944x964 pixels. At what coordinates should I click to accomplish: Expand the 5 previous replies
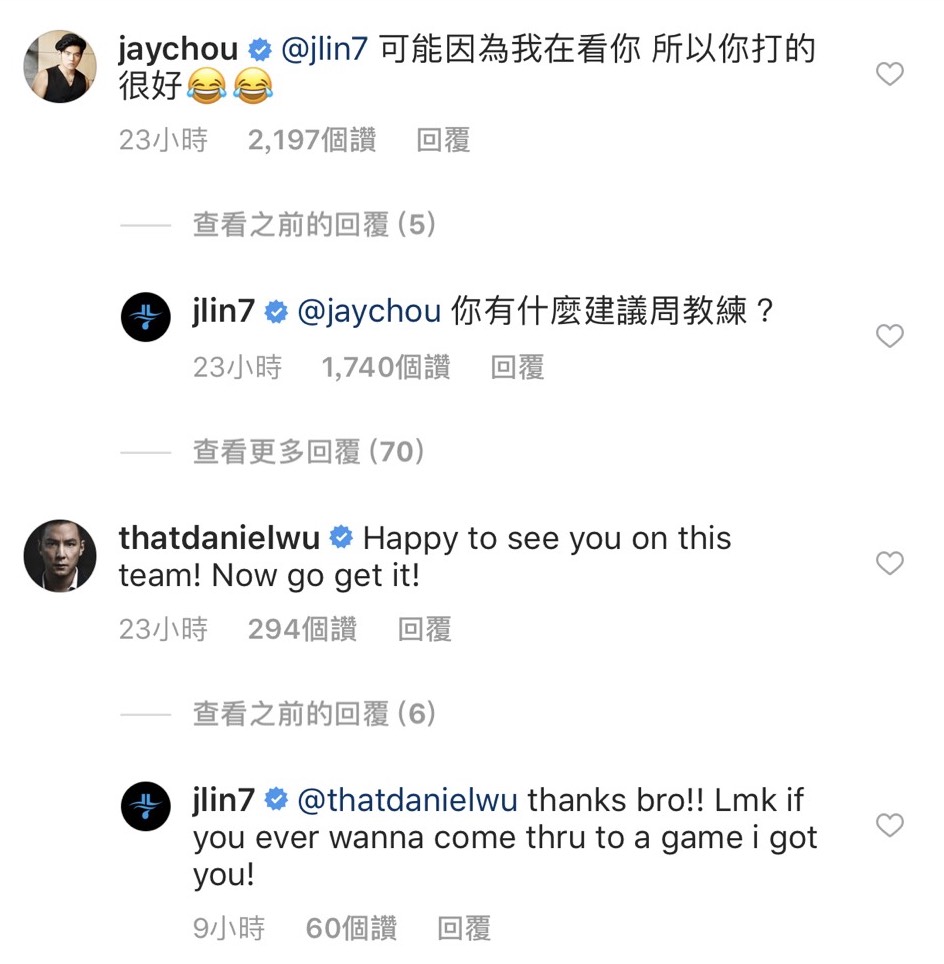(x=314, y=226)
